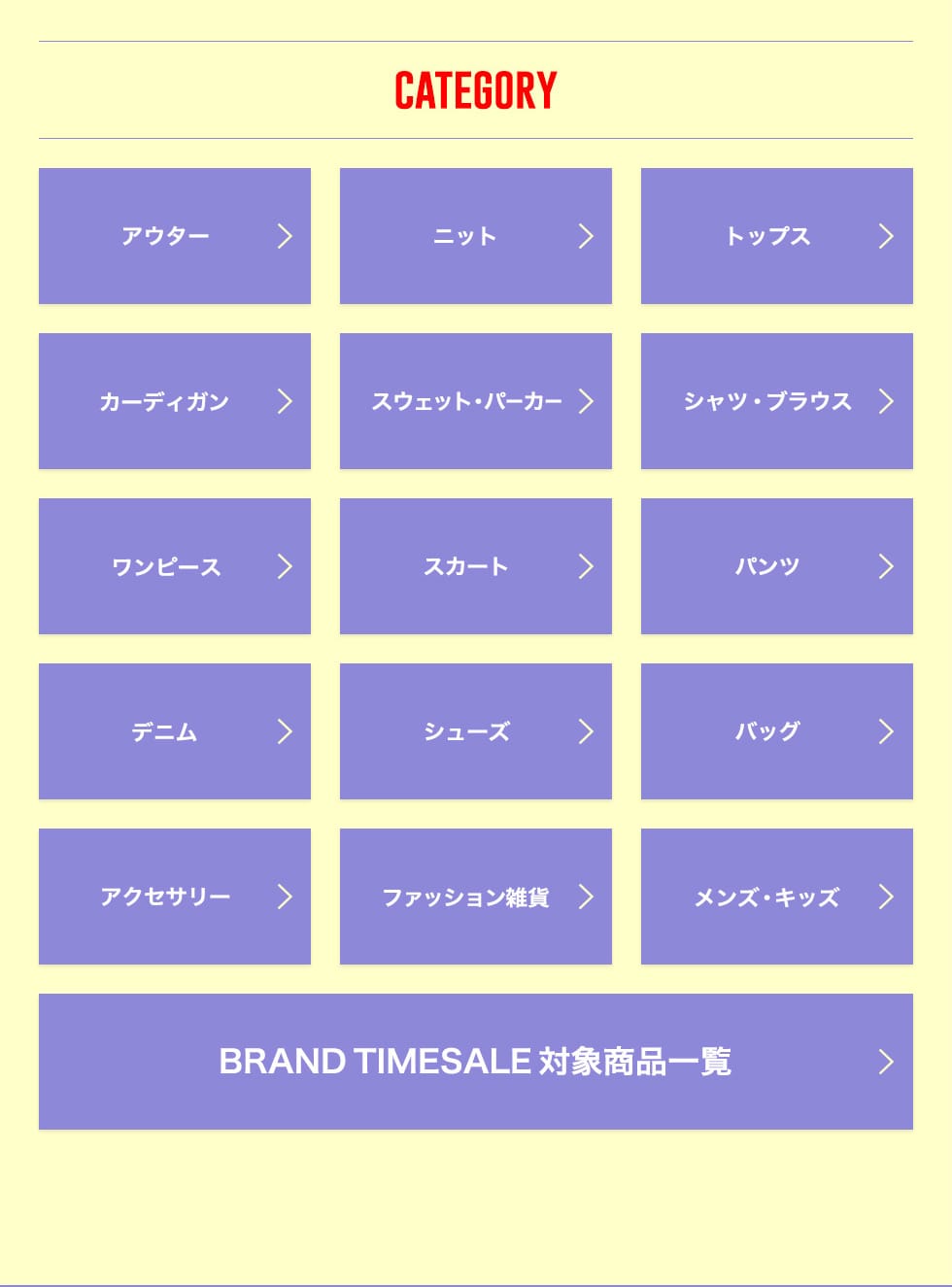Screen dimensions: 952x1287
Task: Open BRAND TIMESALE 対象商品一覧
Action: point(476,1062)
